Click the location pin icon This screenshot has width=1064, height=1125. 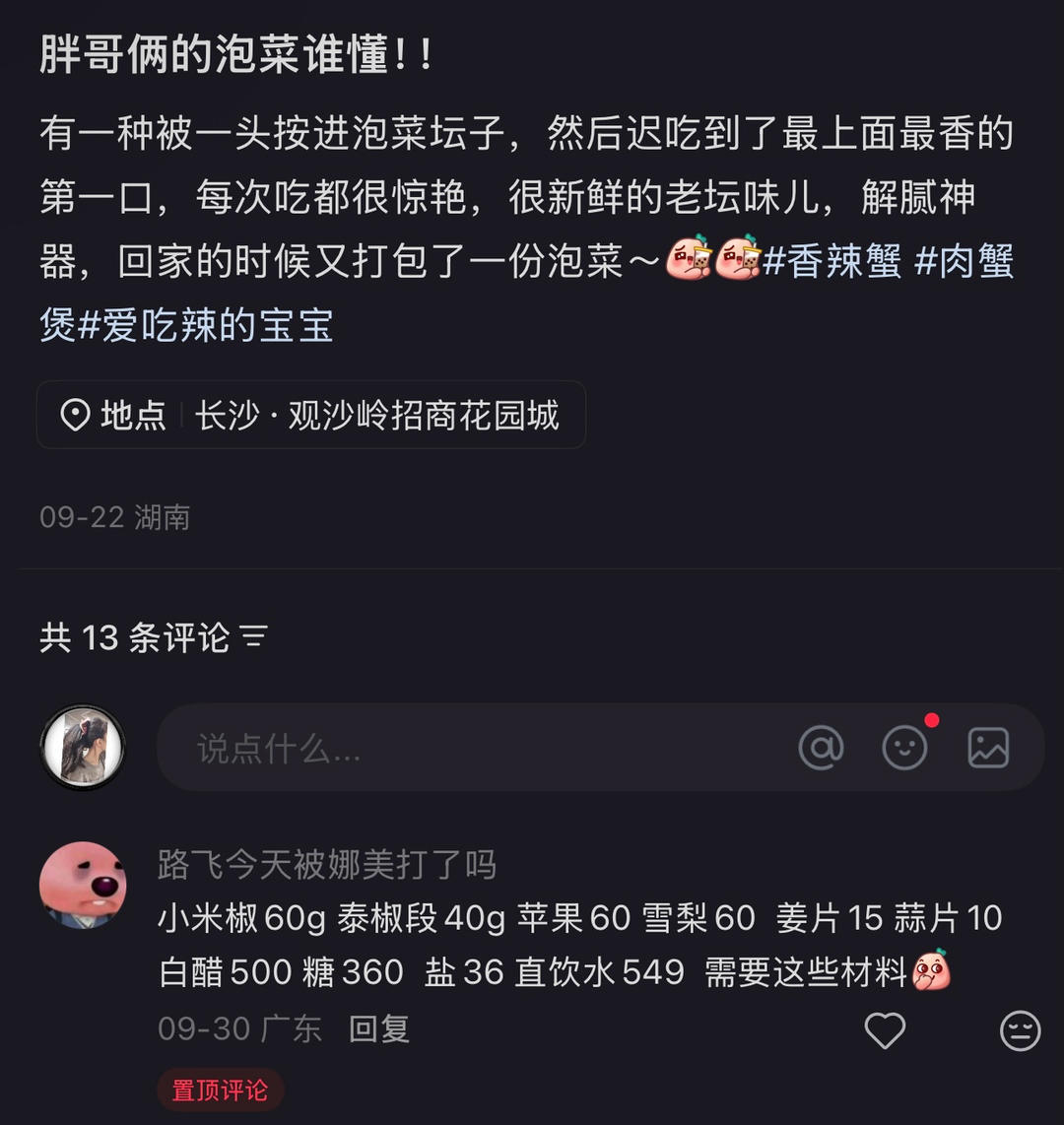tap(77, 415)
